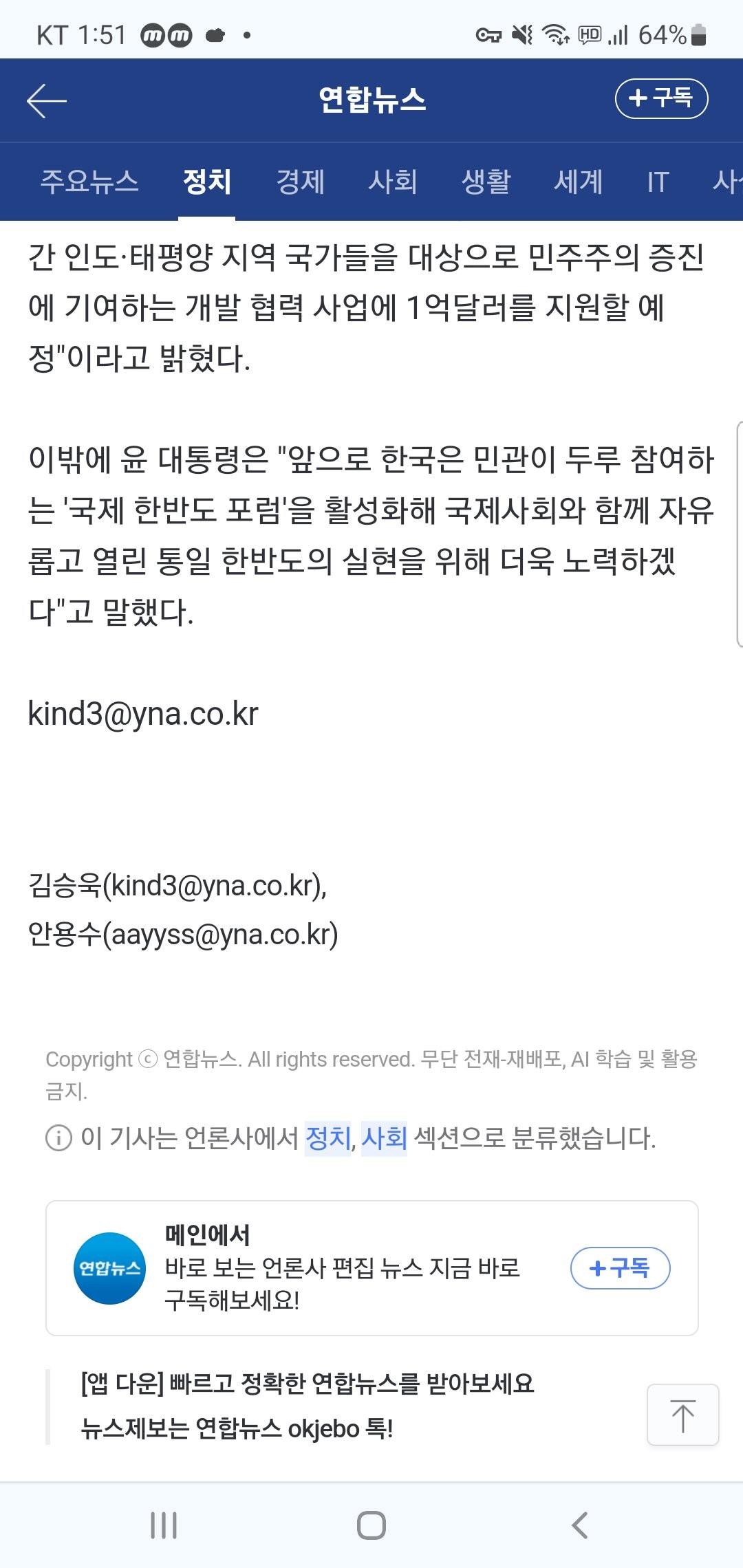Jump to top with the arrow button
This screenshot has height=1568, width=743.
[x=682, y=1415]
